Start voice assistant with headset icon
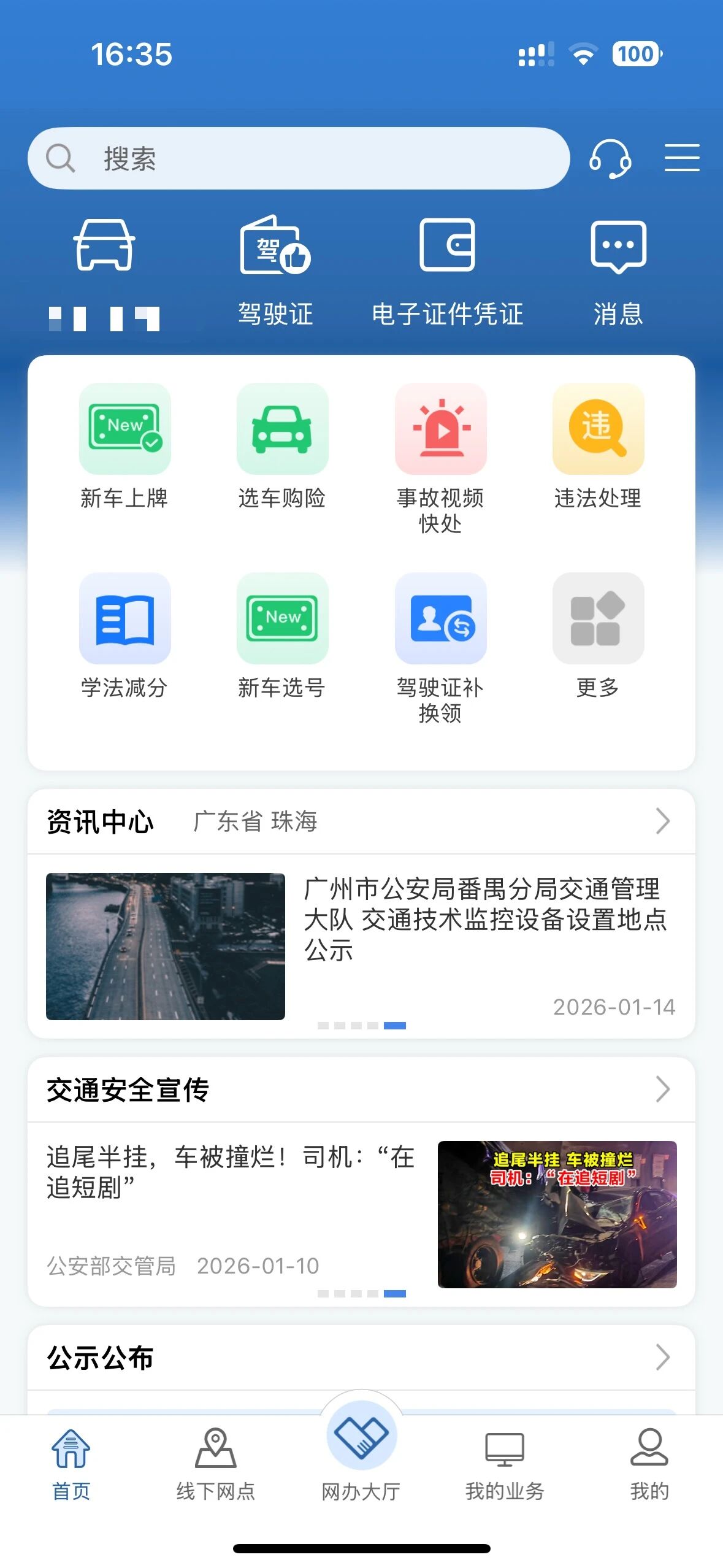This screenshot has width=723, height=1568. coord(611,158)
